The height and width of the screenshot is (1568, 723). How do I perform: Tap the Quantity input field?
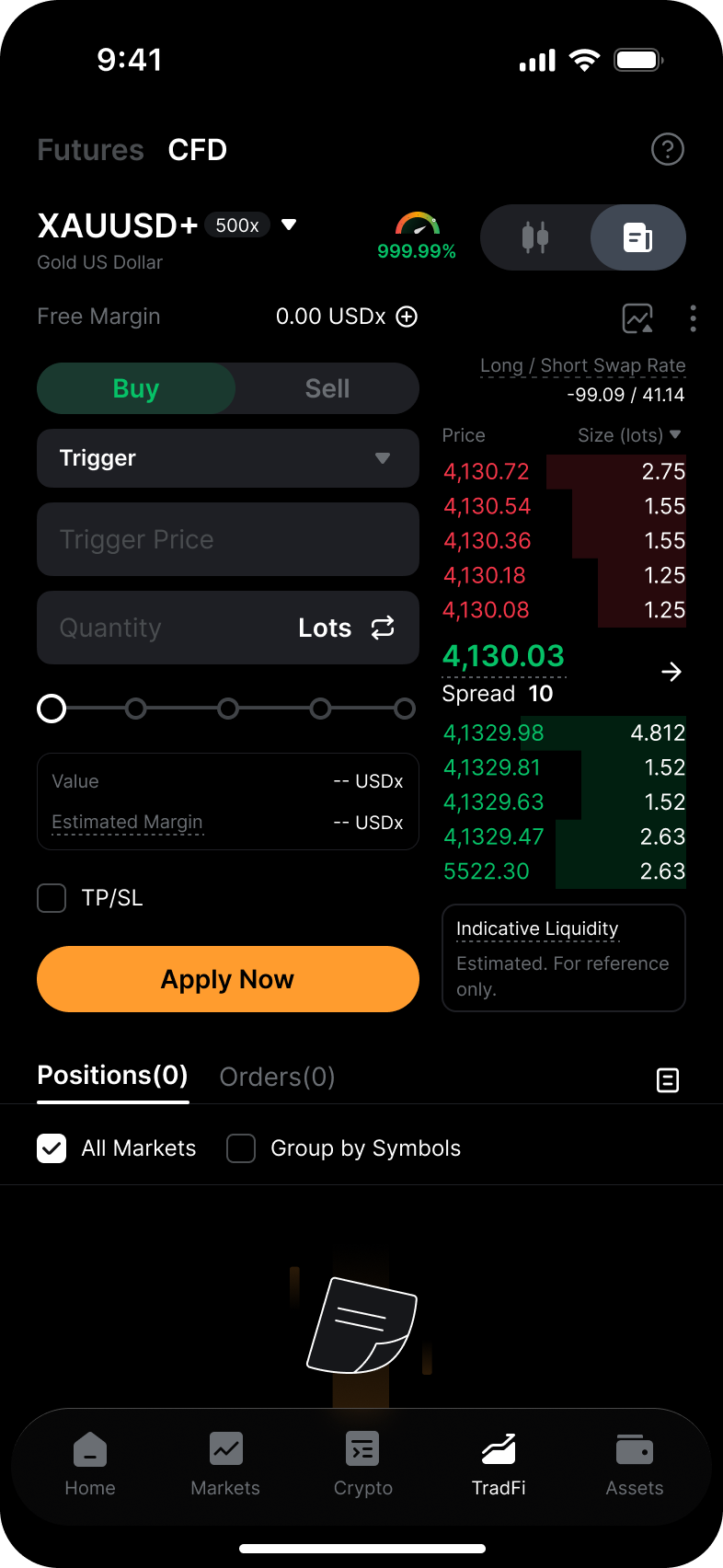(x=166, y=628)
